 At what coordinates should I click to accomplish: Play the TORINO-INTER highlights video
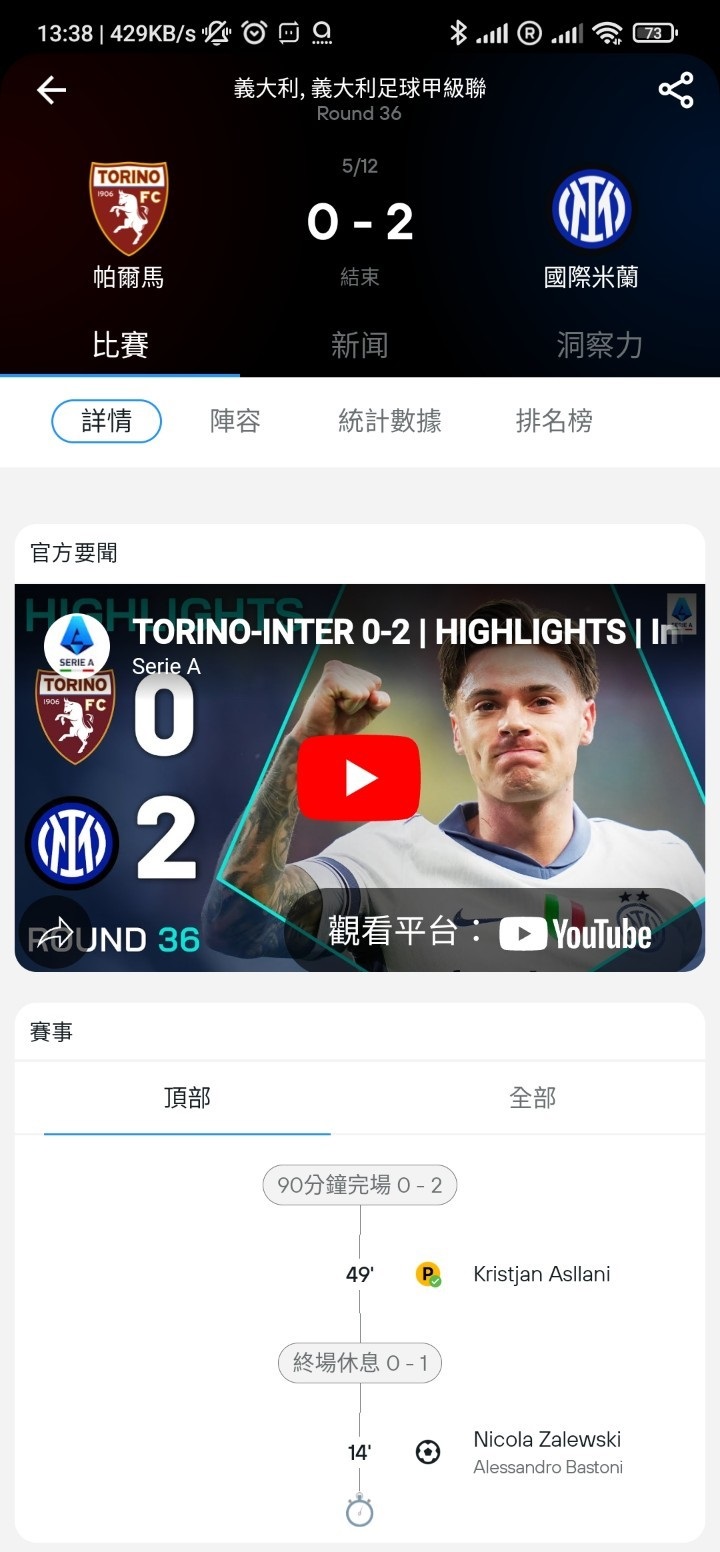[x=360, y=776]
